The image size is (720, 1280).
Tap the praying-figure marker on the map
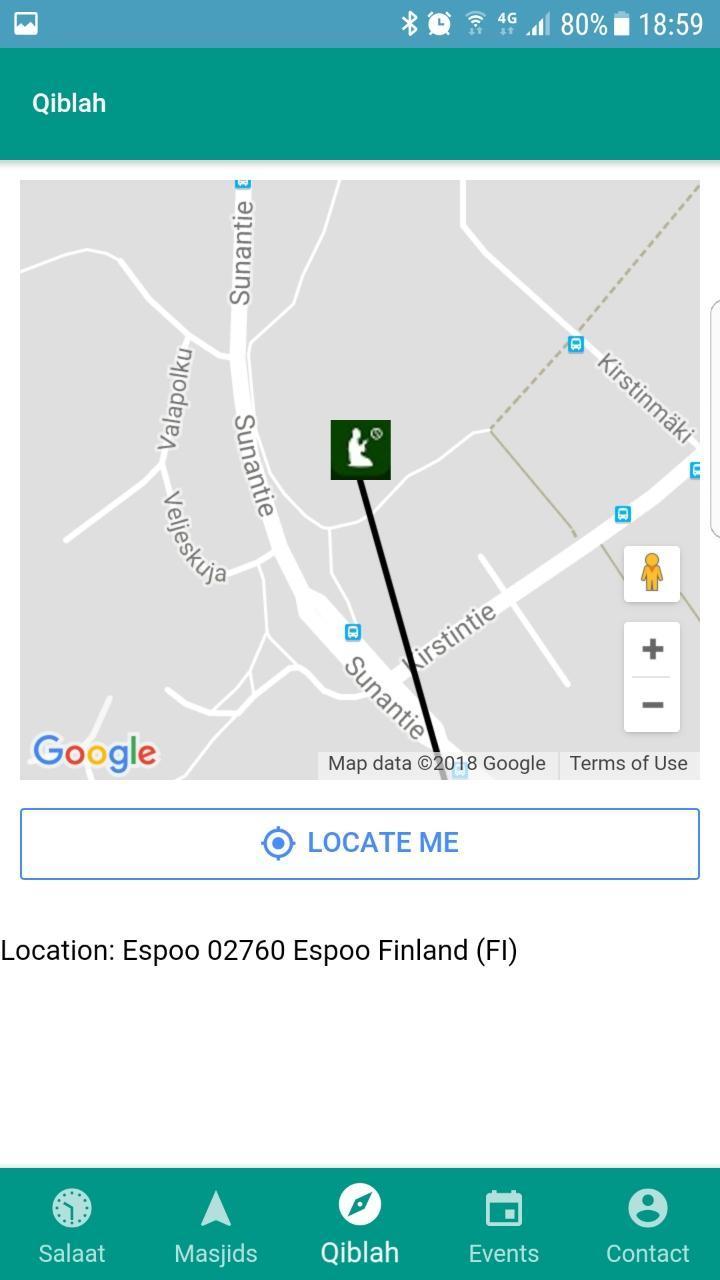pos(361,449)
